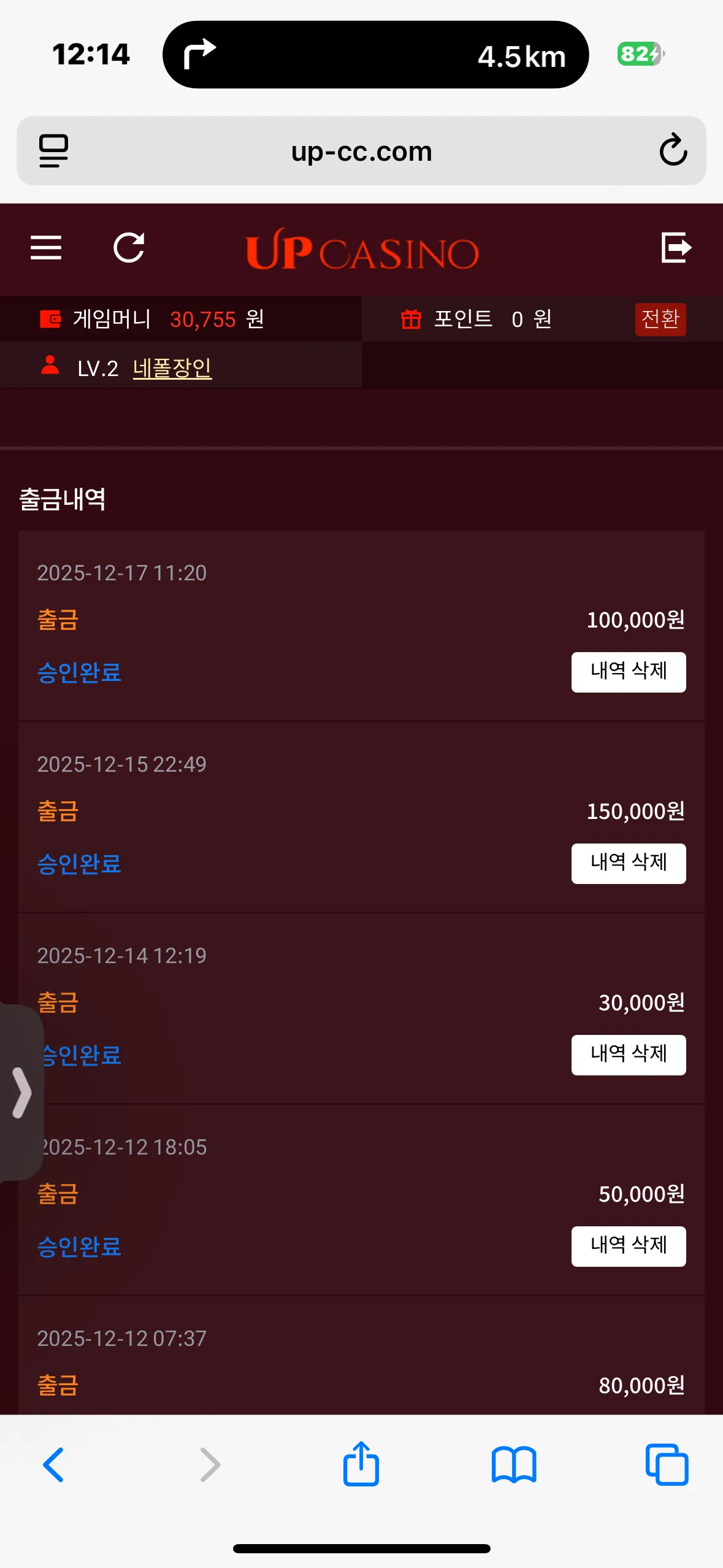Tap the 전환 point conversion button

pyautogui.click(x=660, y=319)
